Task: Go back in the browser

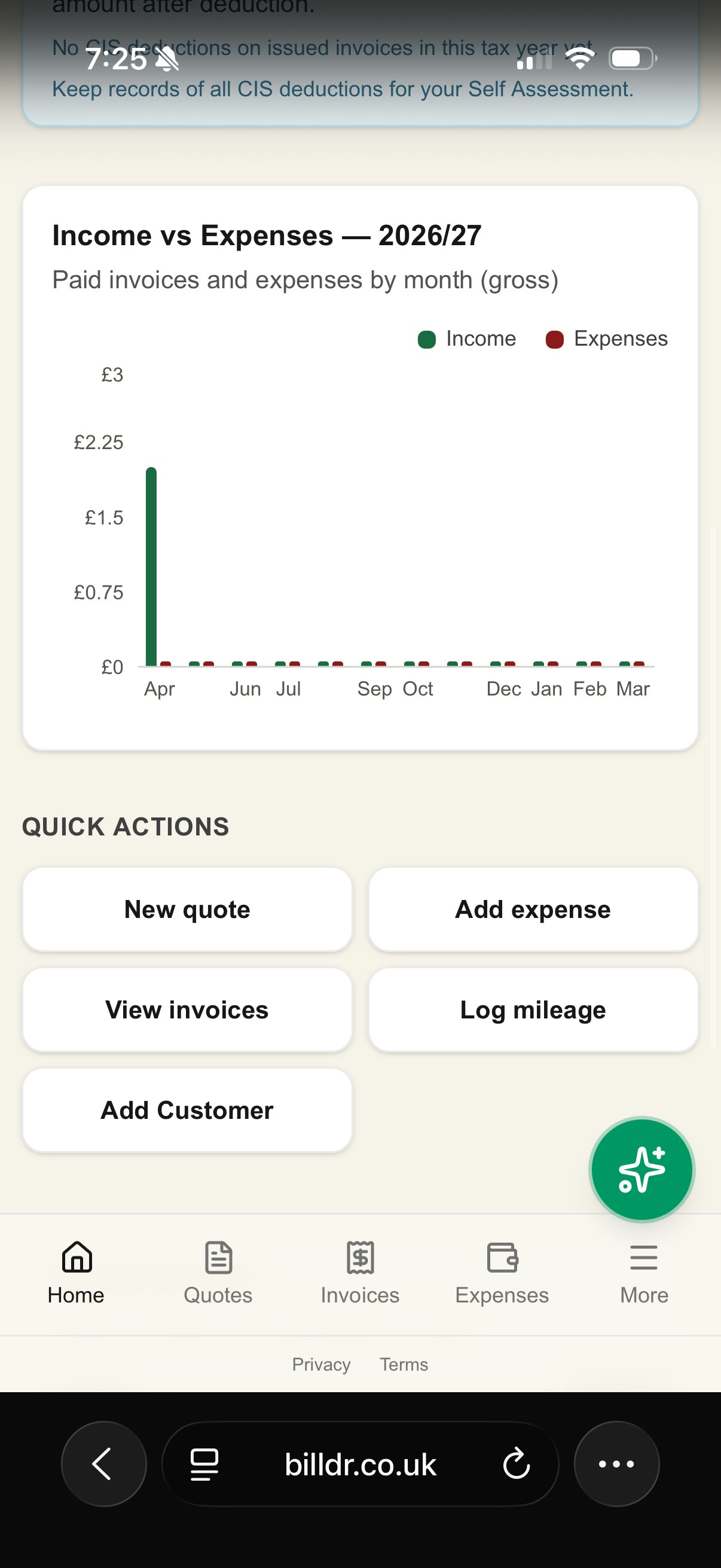Action: tap(103, 1464)
